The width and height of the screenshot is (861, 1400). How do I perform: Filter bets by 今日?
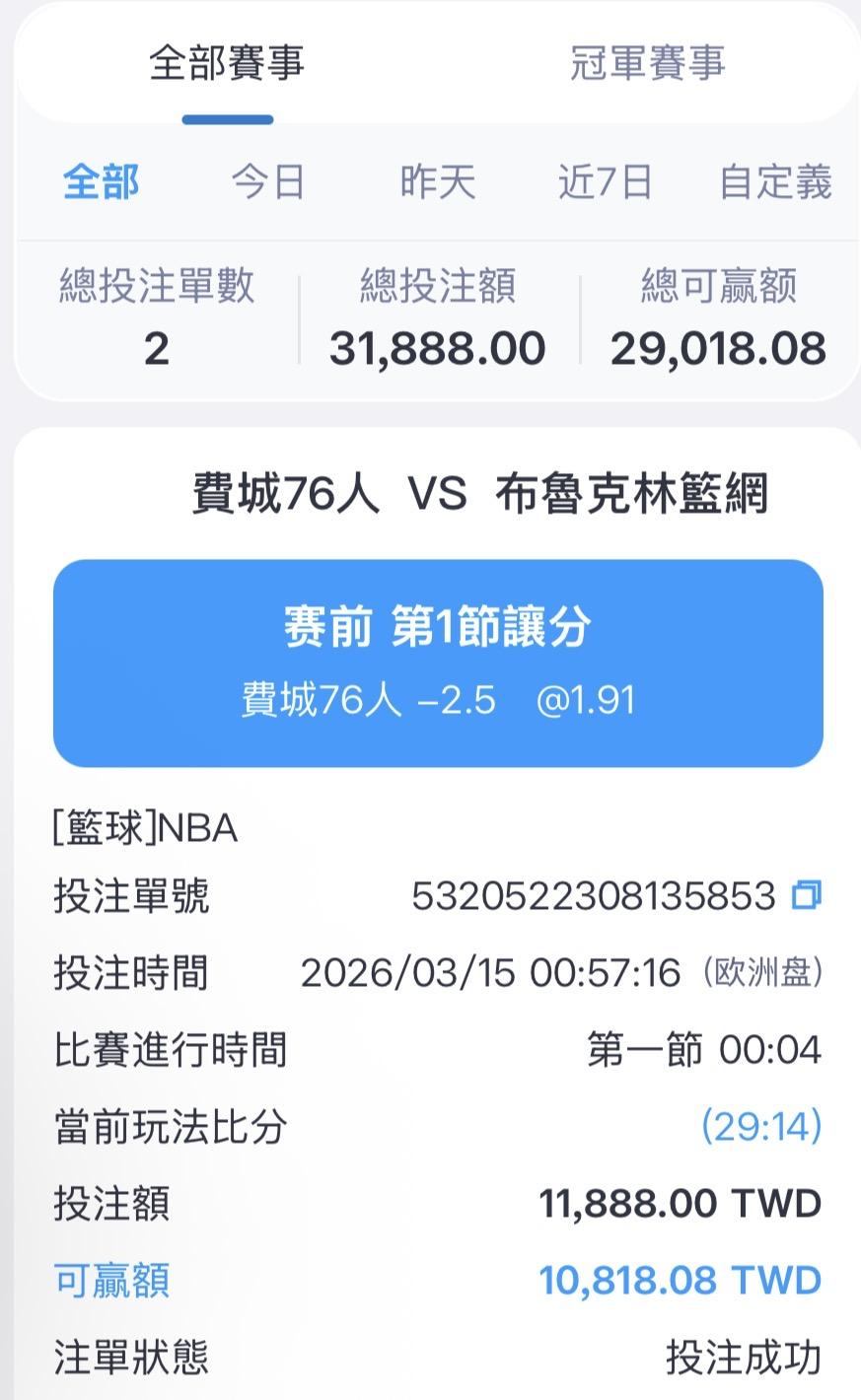tap(268, 182)
